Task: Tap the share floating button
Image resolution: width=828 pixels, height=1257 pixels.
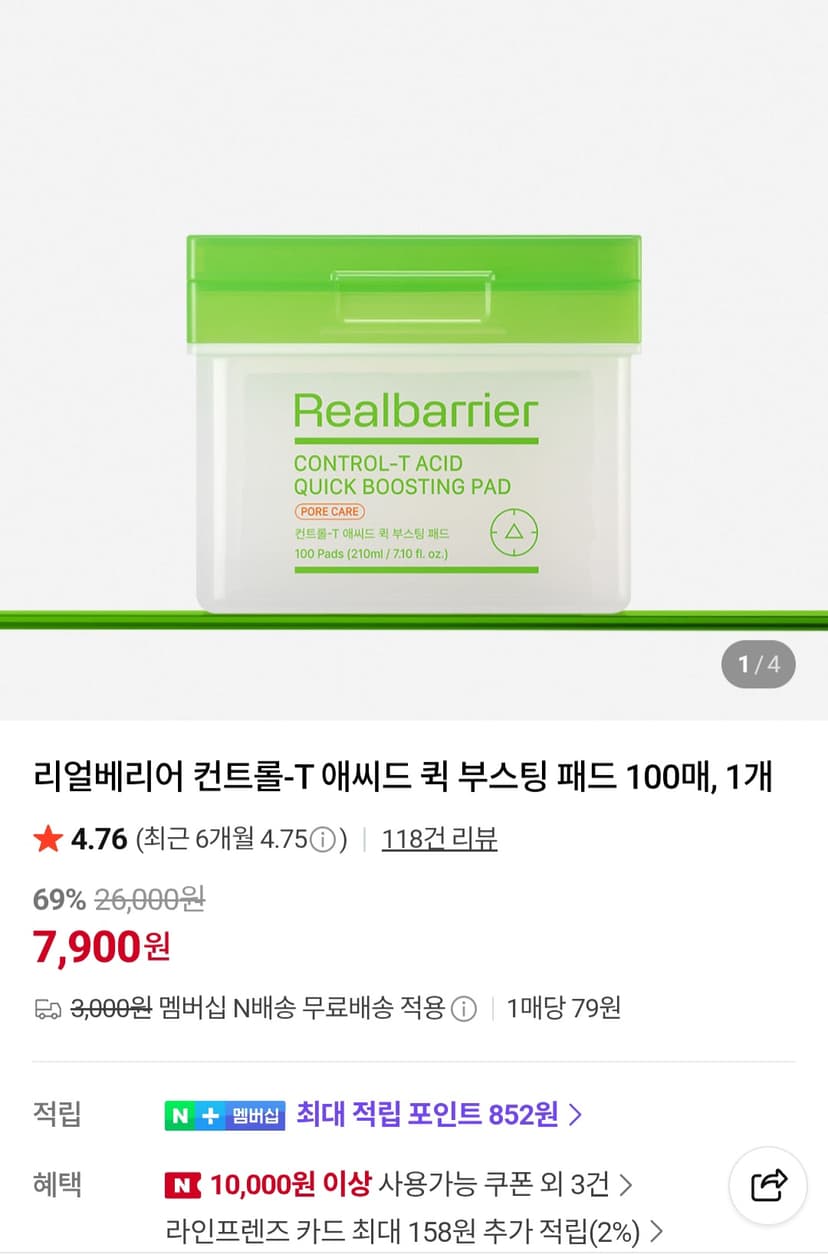Action: [770, 1185]
